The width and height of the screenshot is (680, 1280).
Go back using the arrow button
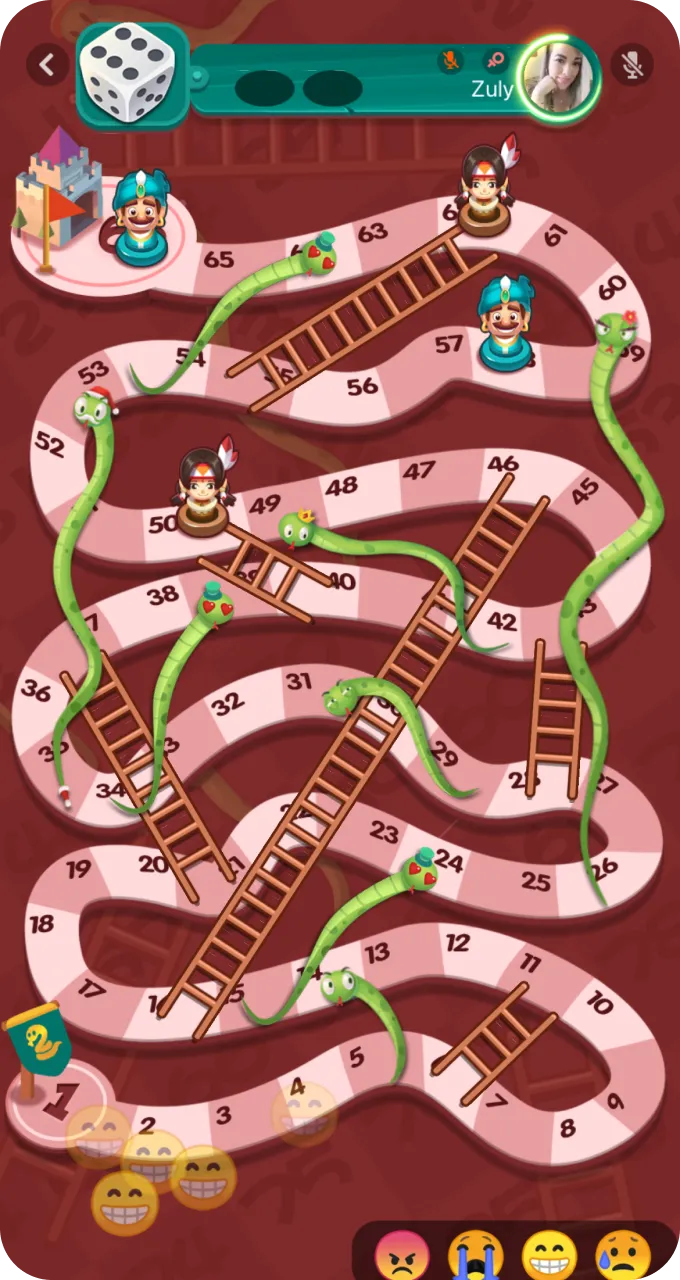pos(47,65)
